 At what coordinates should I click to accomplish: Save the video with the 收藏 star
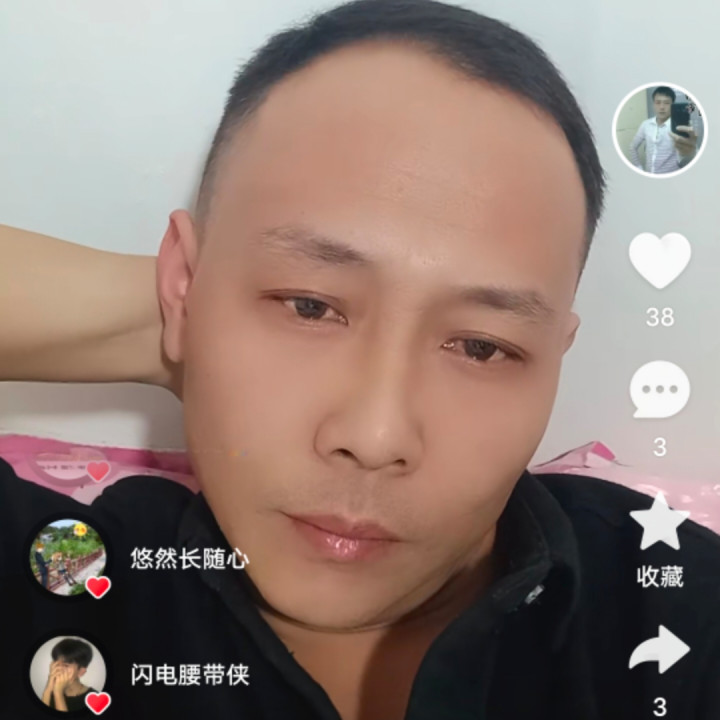659,523
